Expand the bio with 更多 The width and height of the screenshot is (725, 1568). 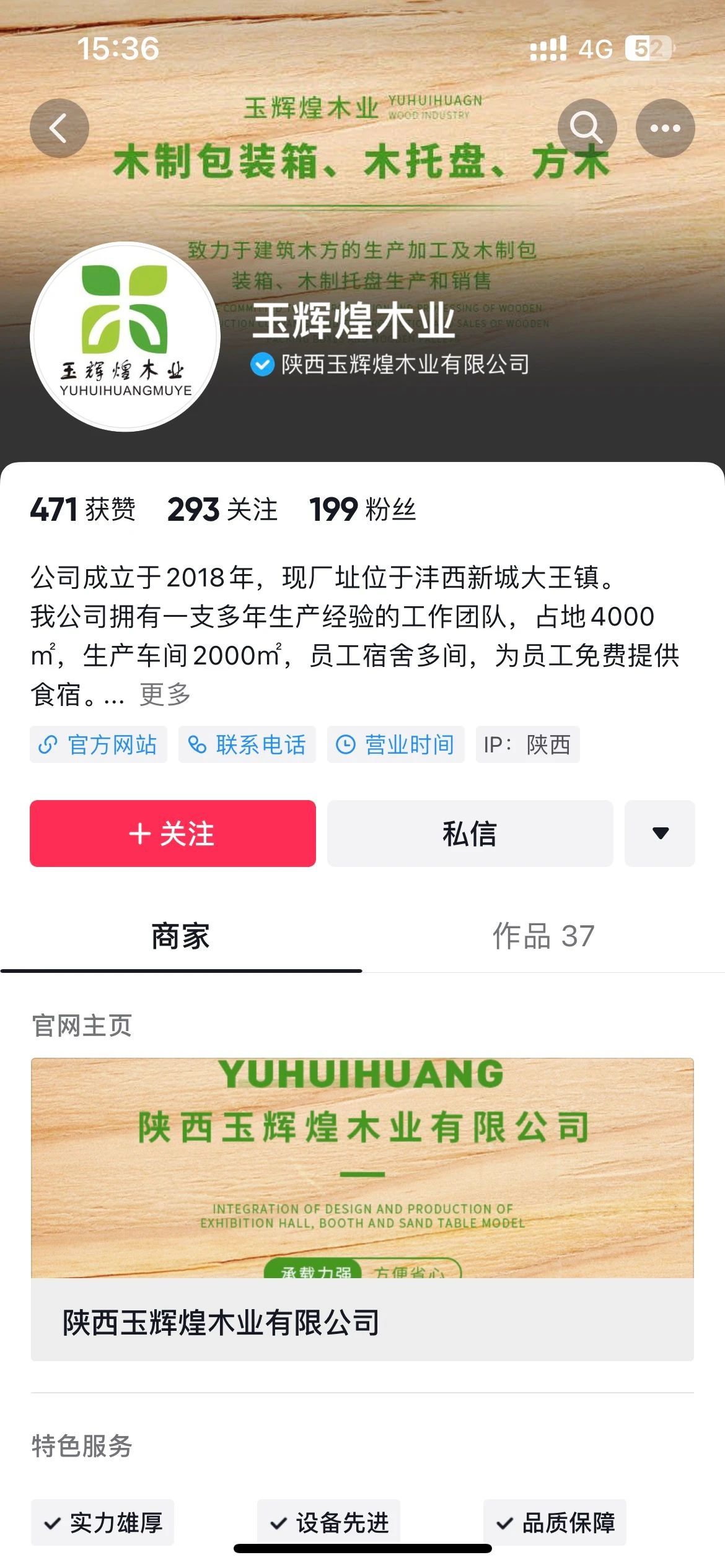[165, 694]
